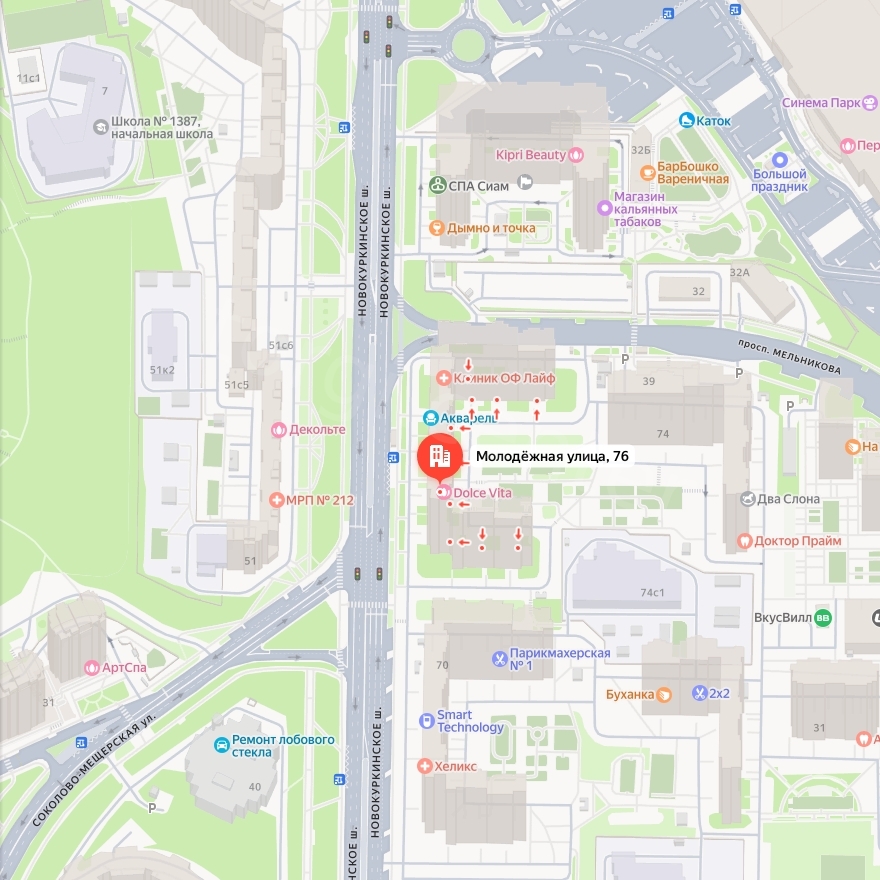The height and width of the screenshot is (880, 880).
Task: Select the Дымно и точка café marker
Action: (x=436, y=228)
